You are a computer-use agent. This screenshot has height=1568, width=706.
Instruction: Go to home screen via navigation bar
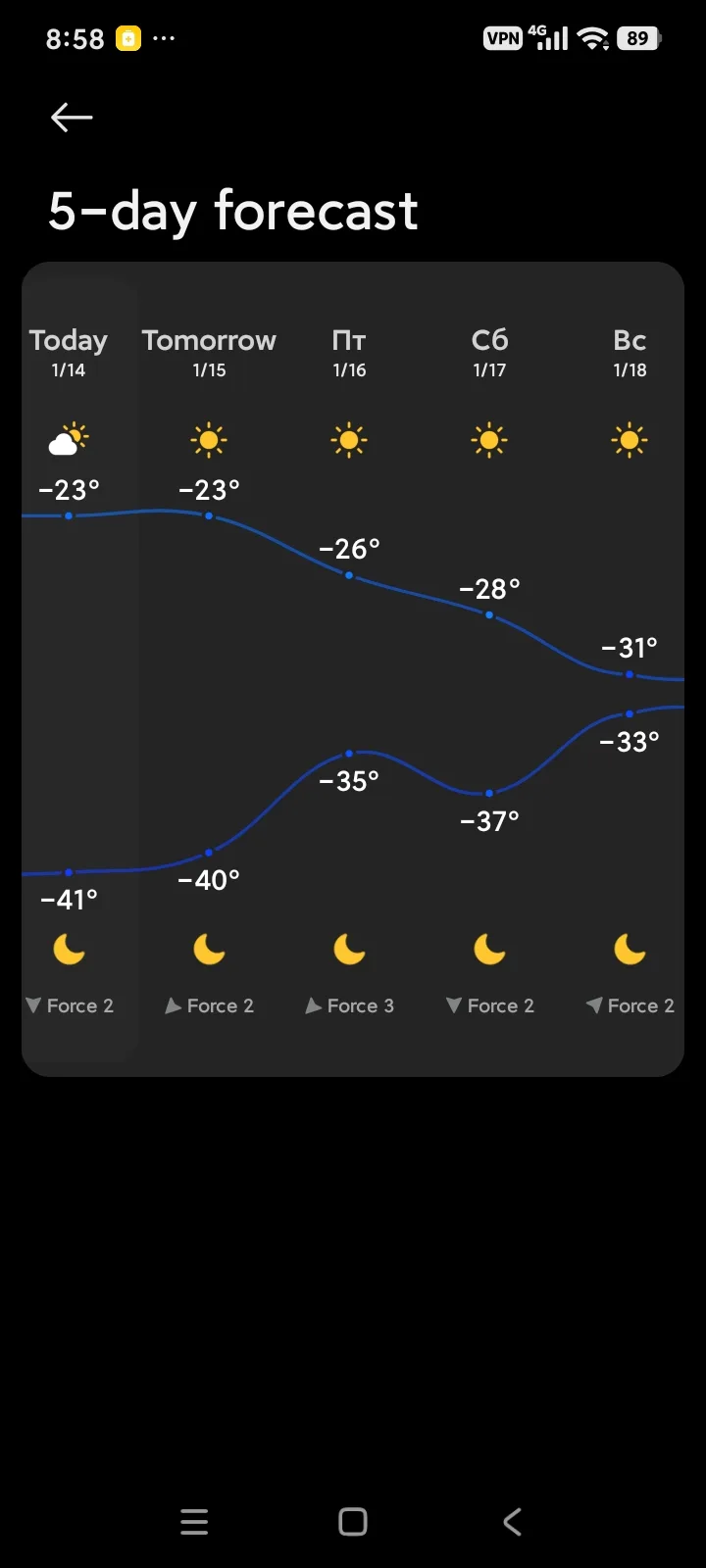click(353, 1521)
